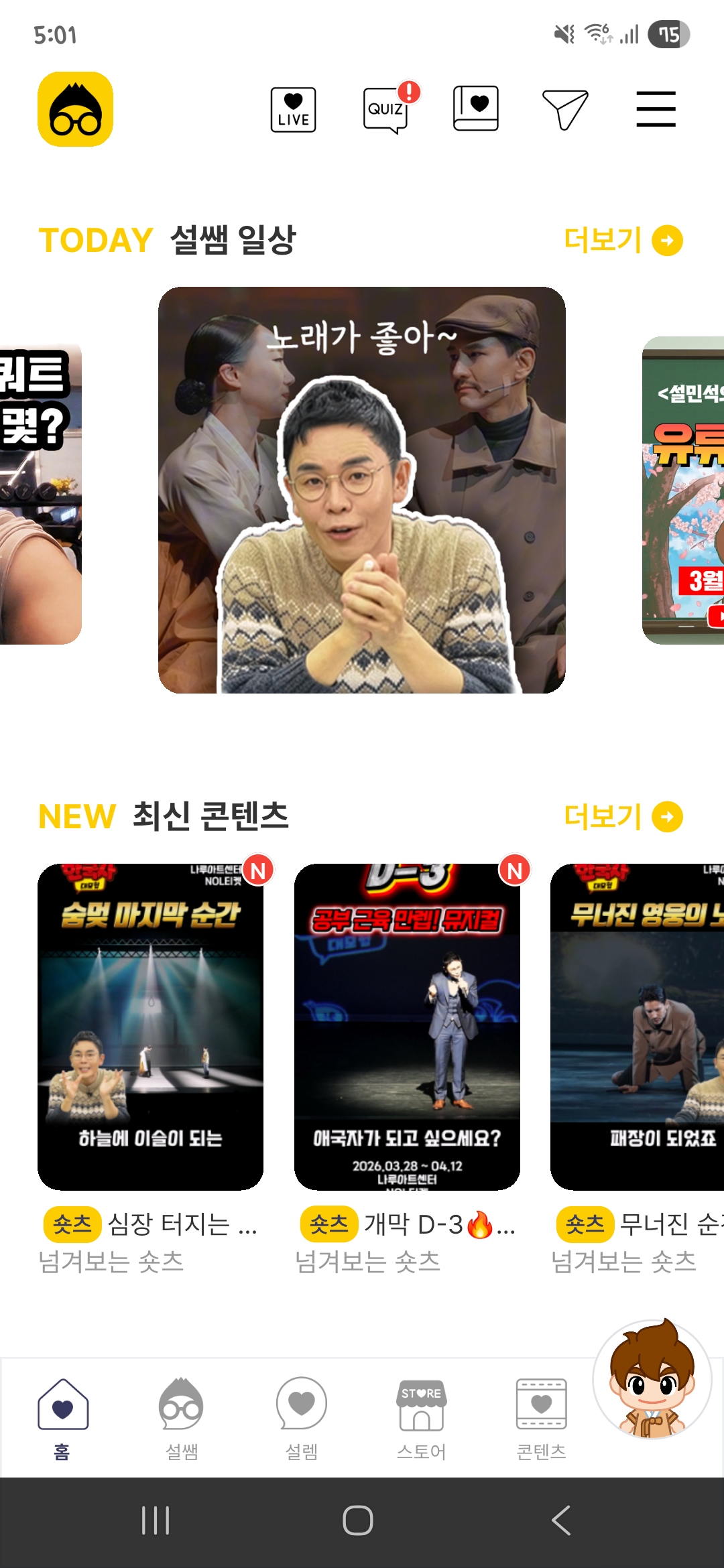
Task: Tap the yellow glasses app logo
Action: coord(75,109)
